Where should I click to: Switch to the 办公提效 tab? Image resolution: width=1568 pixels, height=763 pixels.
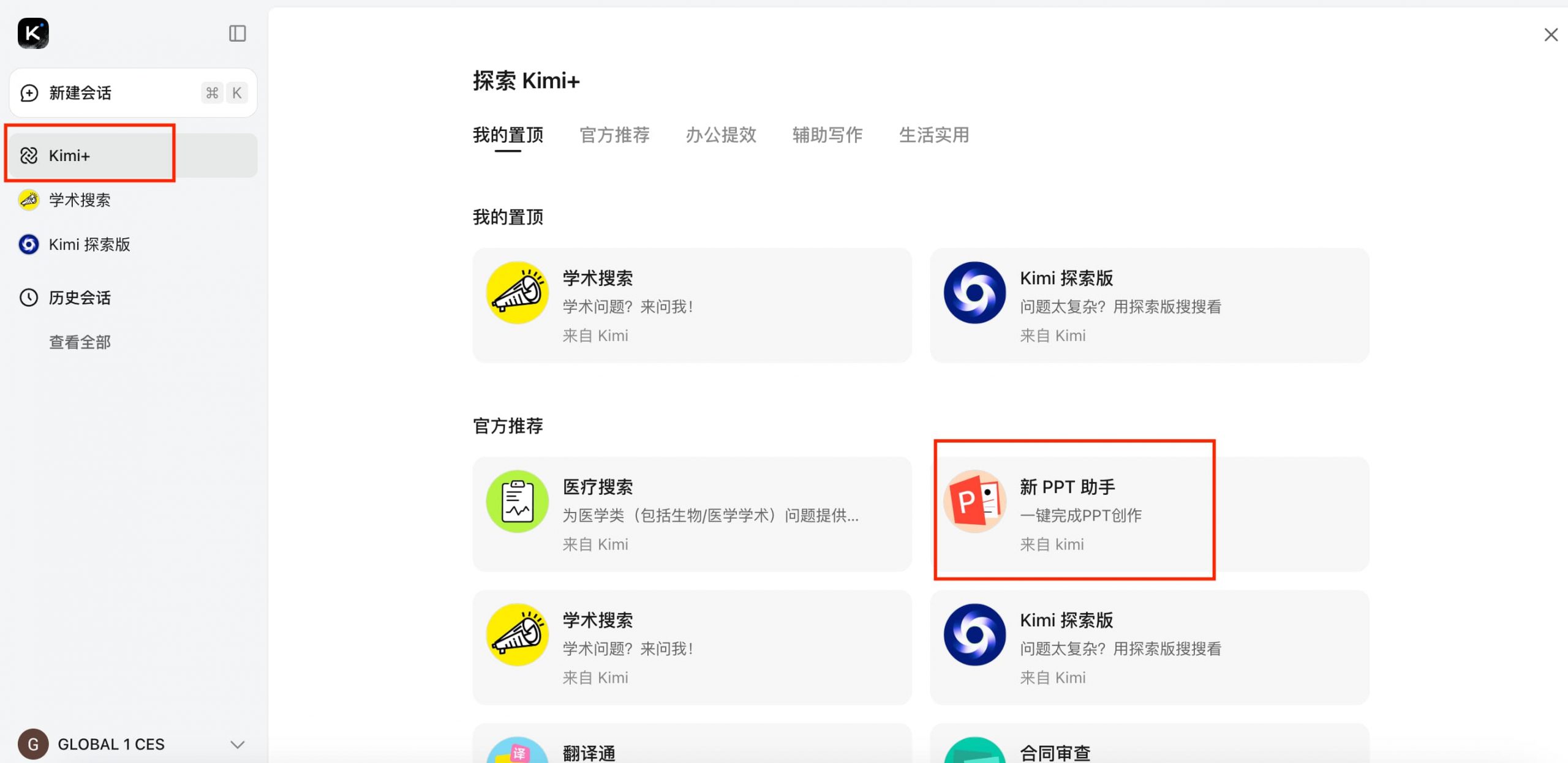(x=721, y=135)
